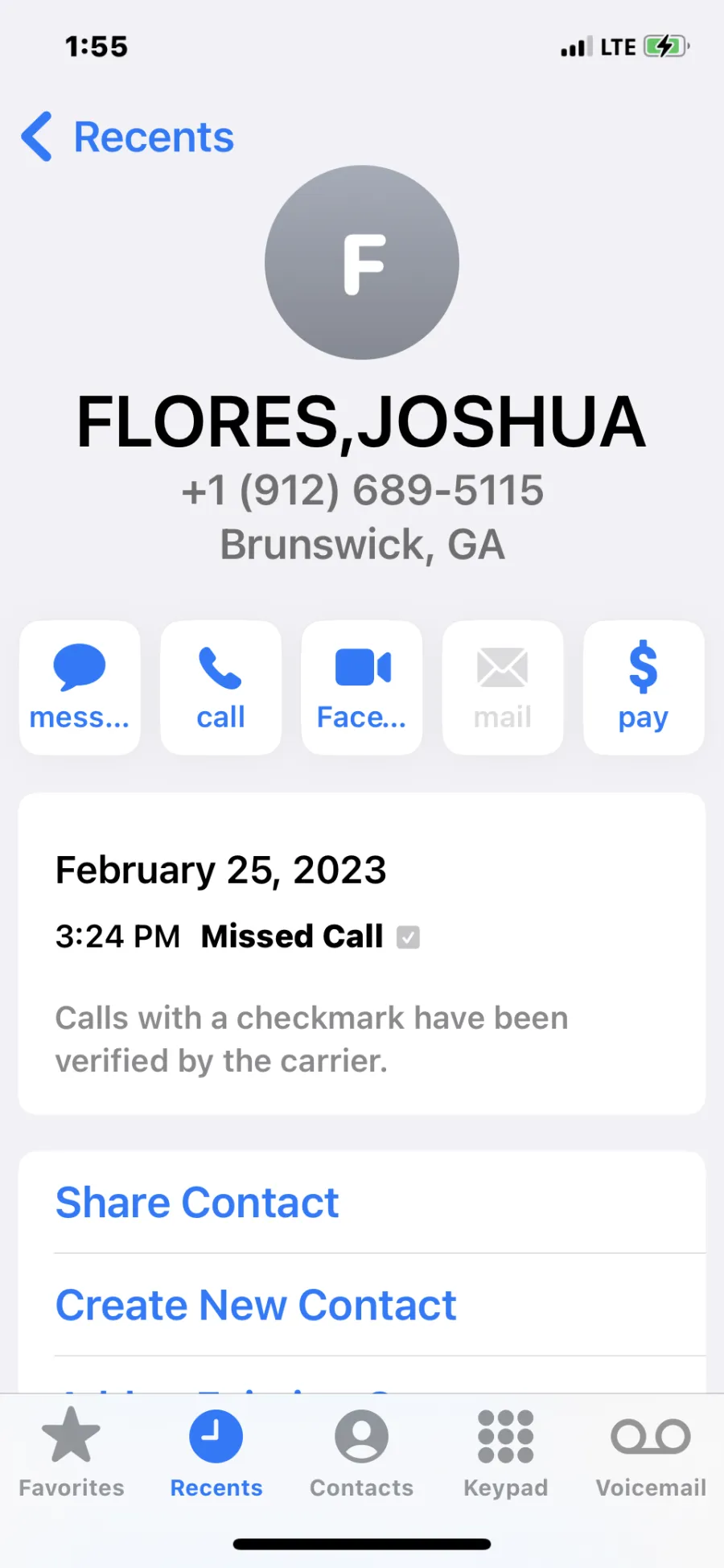Select the Recents tab in the bottom bar
Image resolution: width=724 pixels, height=1568 pixels.
point(216,1453)
